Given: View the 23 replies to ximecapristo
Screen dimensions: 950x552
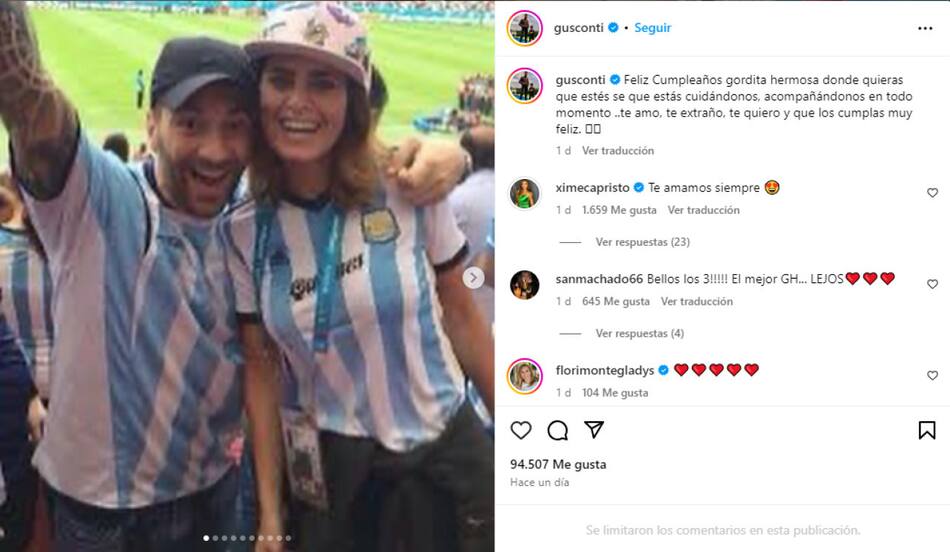Looking at the screenshot, I should click(642, 242).
